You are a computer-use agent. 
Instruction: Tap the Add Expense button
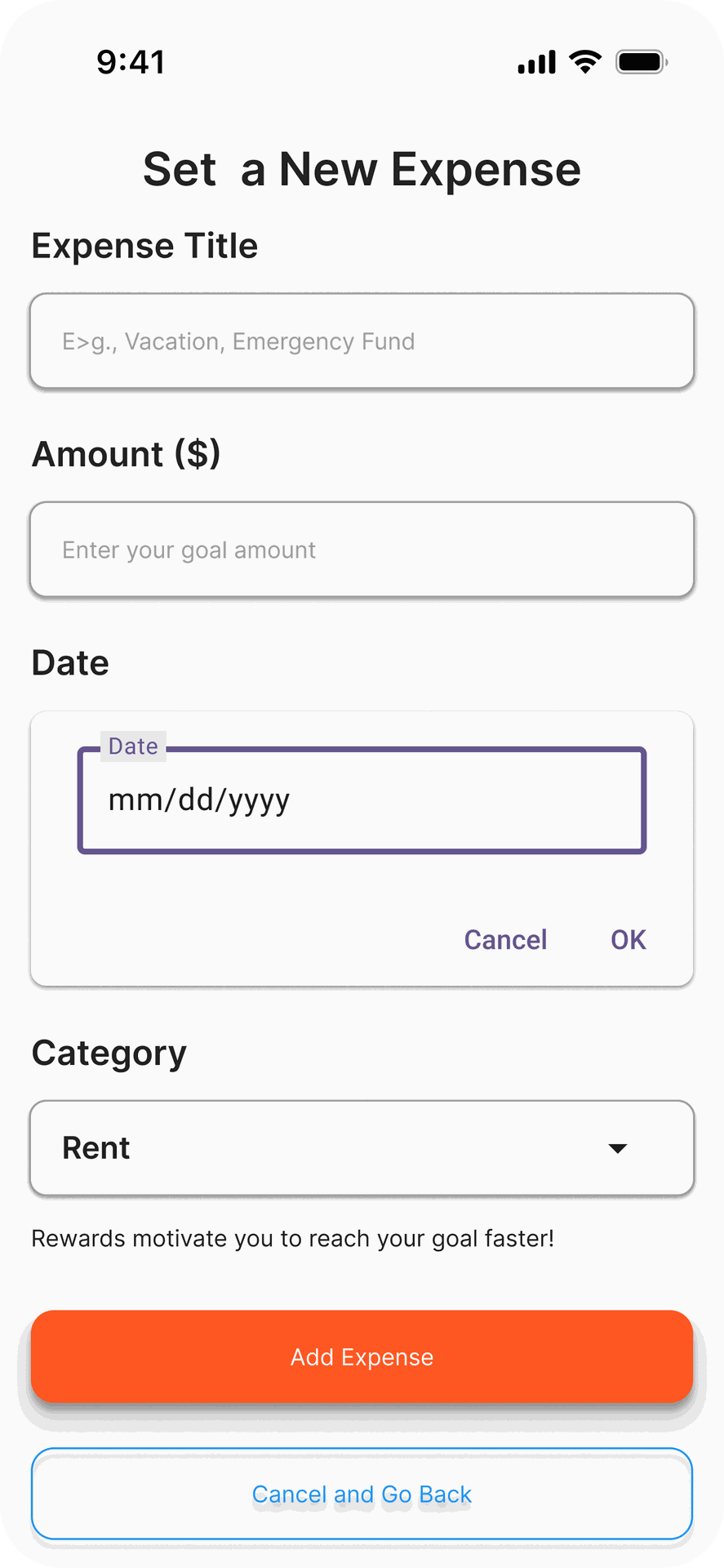click(x=362, y=1356)
